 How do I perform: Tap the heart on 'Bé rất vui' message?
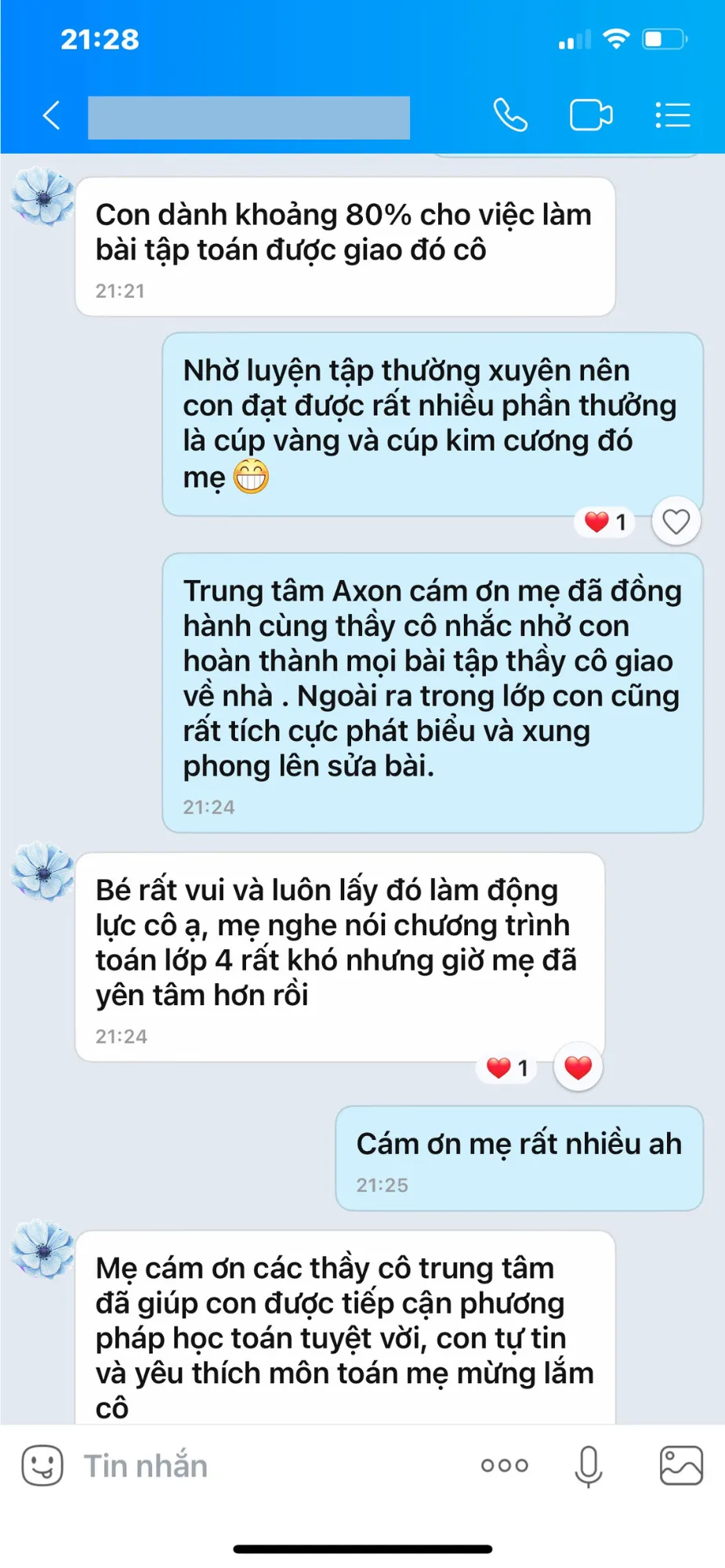pyautogui.click(x=578, y=1067)
